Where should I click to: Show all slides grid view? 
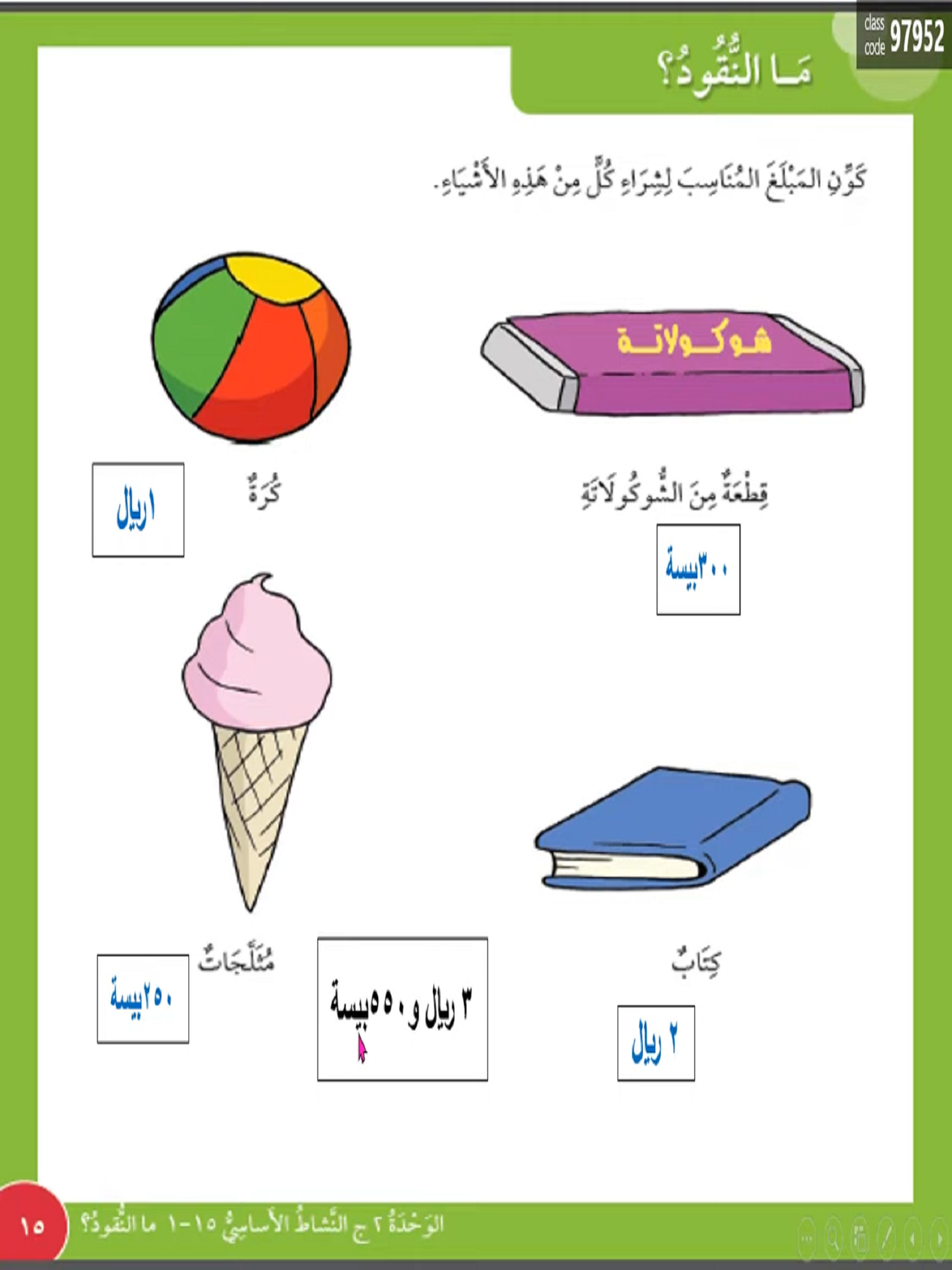pyautogui.click(x=860, y=1238)
